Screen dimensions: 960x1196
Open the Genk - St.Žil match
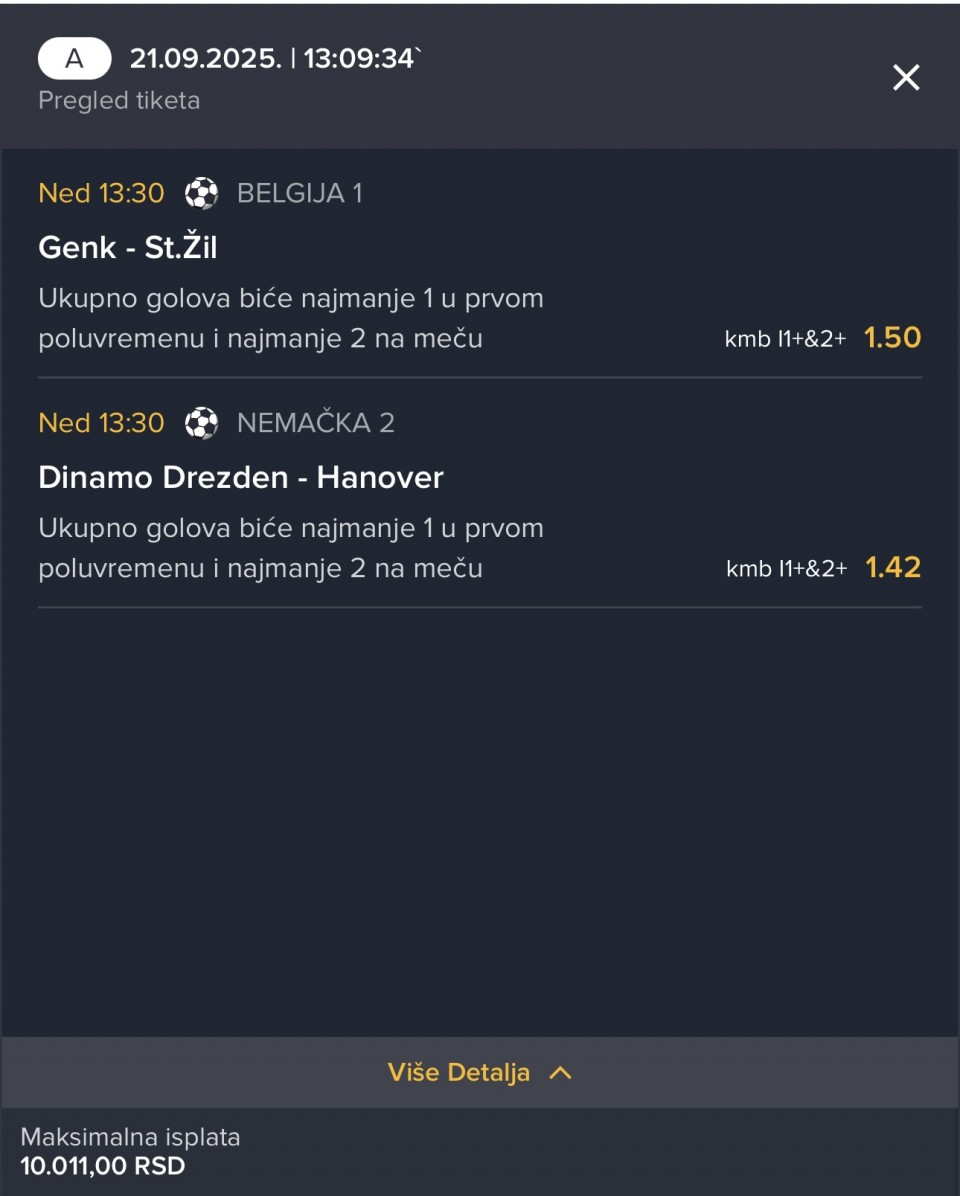[128, 247]
